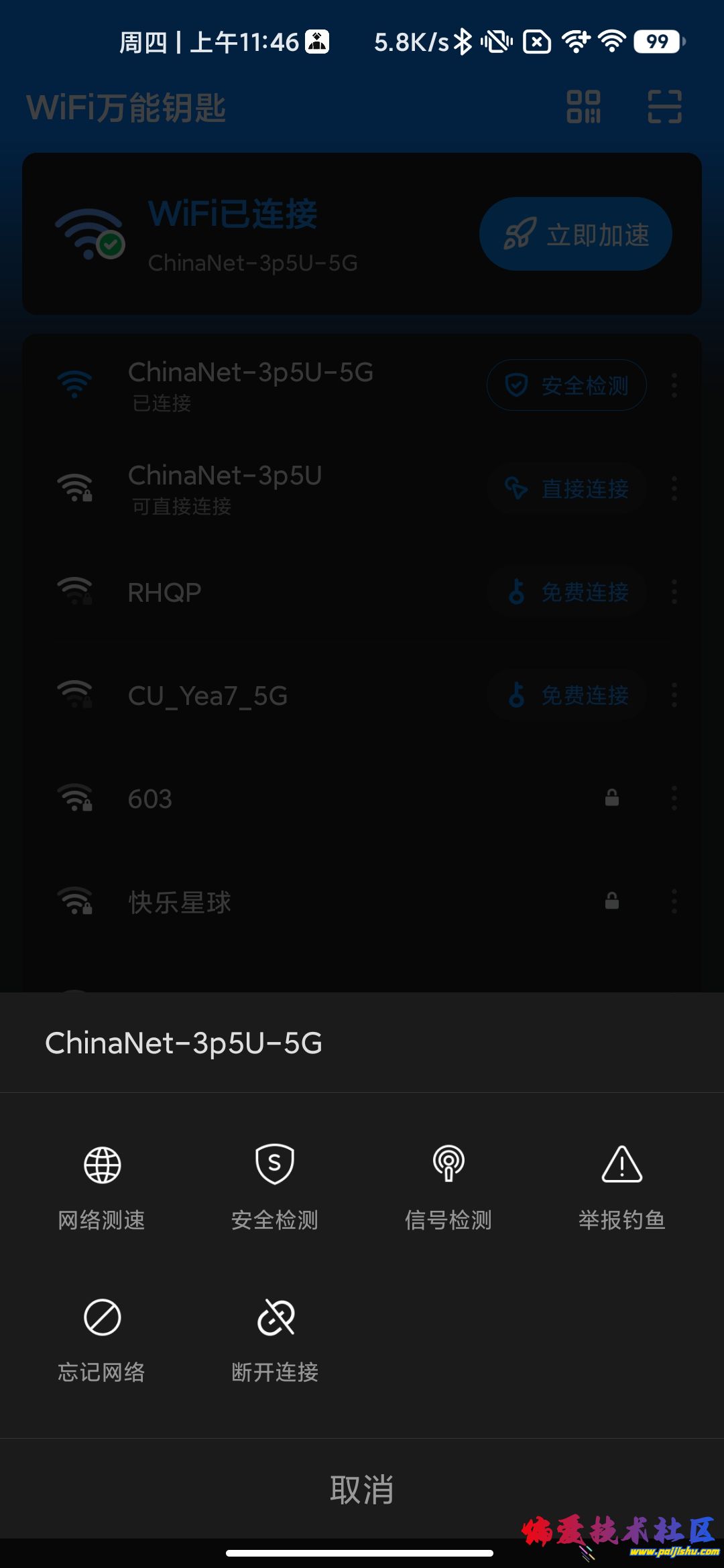Viewport: 724px width, 1568px height.
Task: Open the three-dot menu for RHQP
Action: coord(674,592)
